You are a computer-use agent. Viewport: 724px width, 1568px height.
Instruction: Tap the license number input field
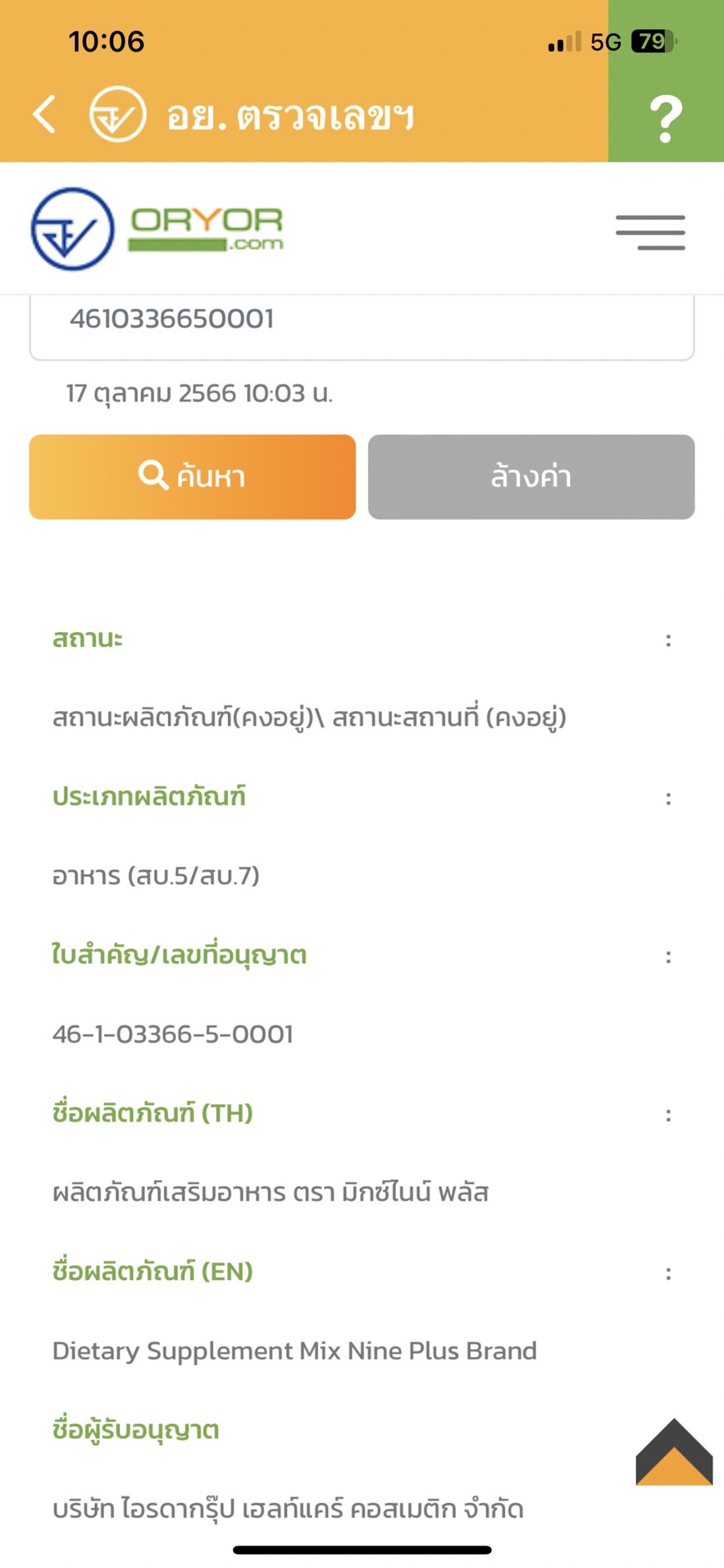pyautogui.click(x=361, y=321)
